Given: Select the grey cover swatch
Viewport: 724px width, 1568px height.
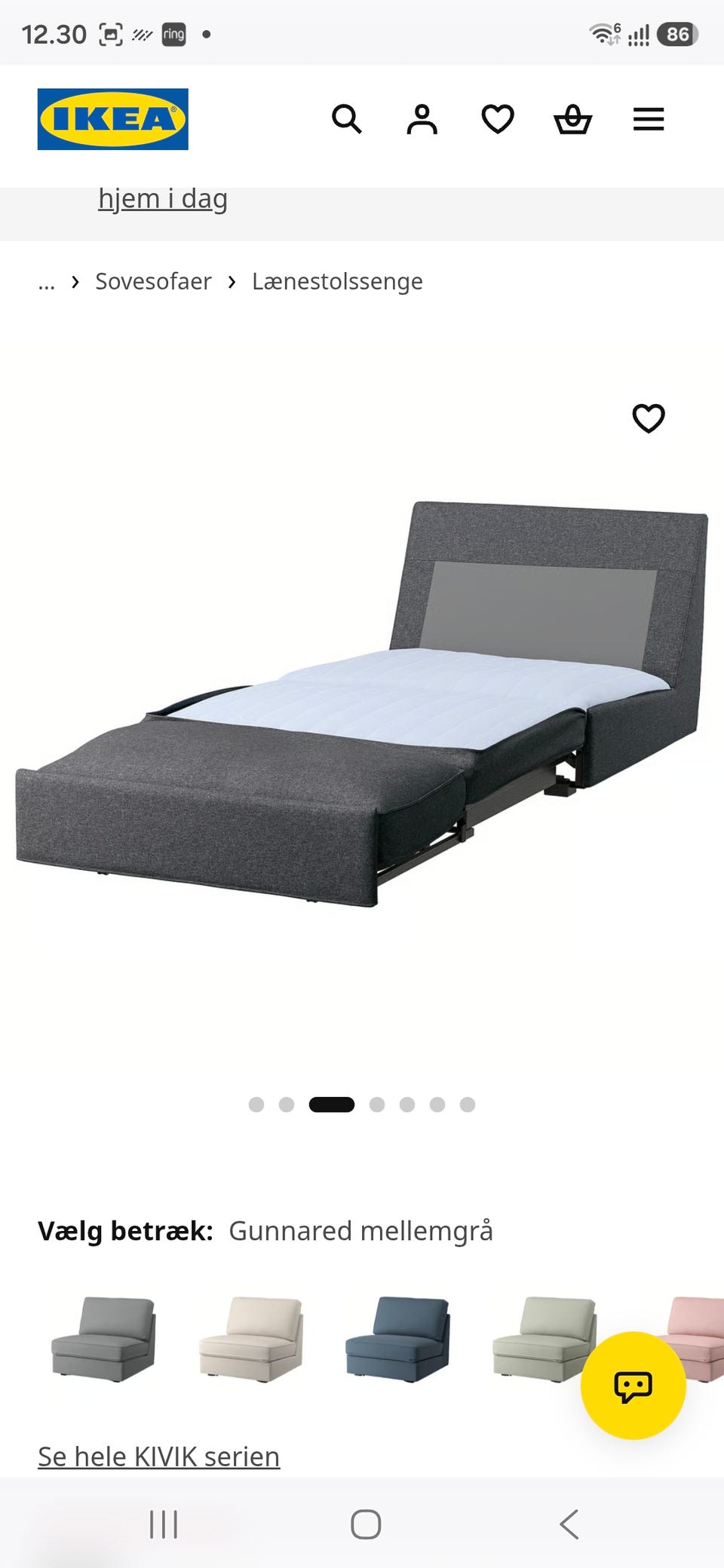Looking at the screenshot, I should (x=103, y=1339).
